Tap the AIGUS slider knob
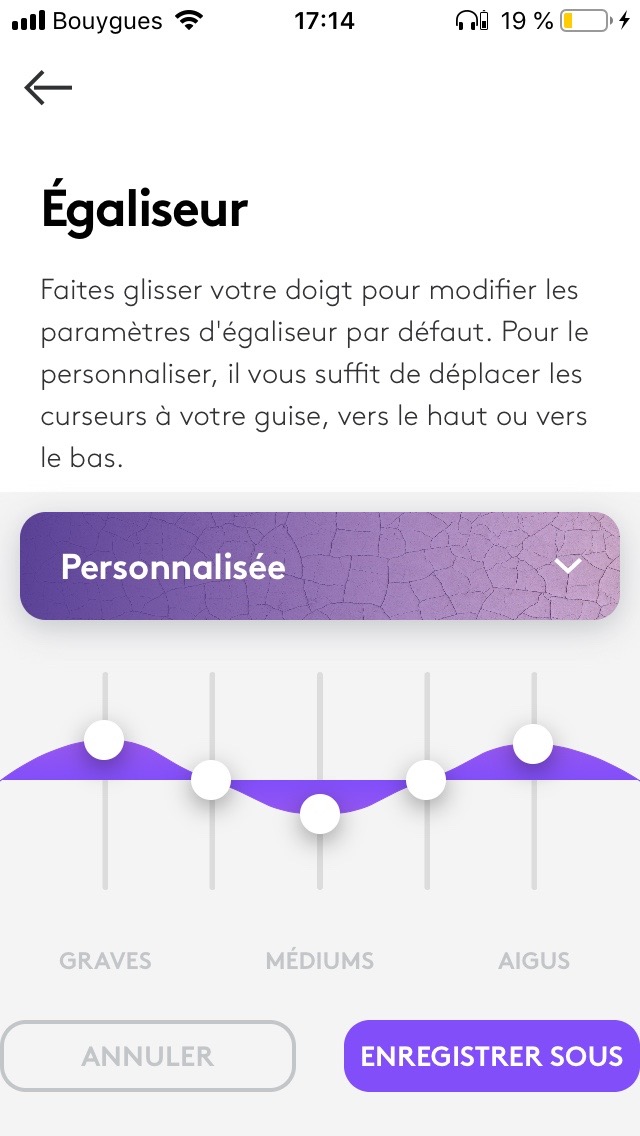Image resolution: width=640 pixels, height=1136 pixels. 533,744
